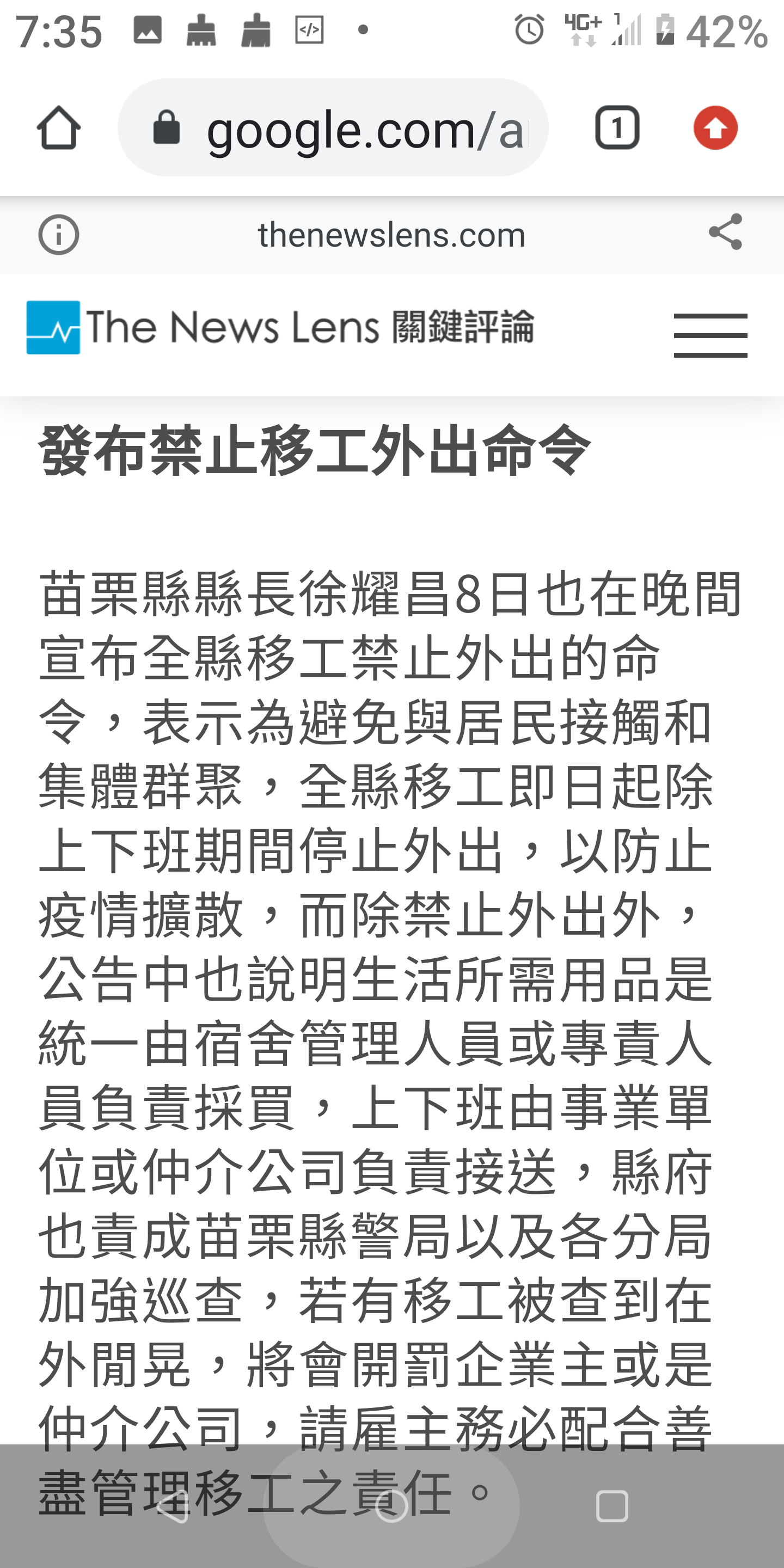Open The News Lens homepage logo
Screen dimensions: 784x1568
pyautogui.click(x=280, y=327)
